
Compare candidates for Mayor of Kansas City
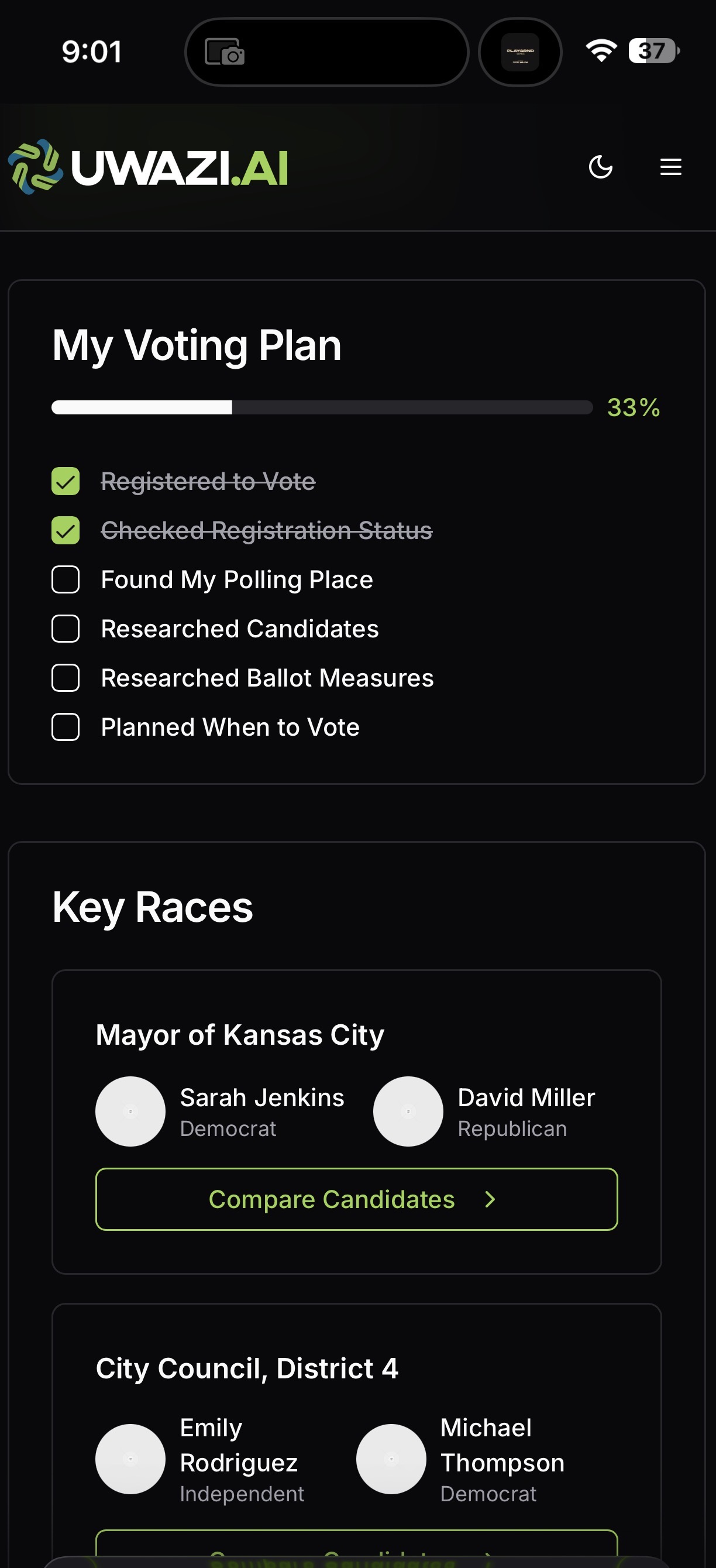[356, 1199]
